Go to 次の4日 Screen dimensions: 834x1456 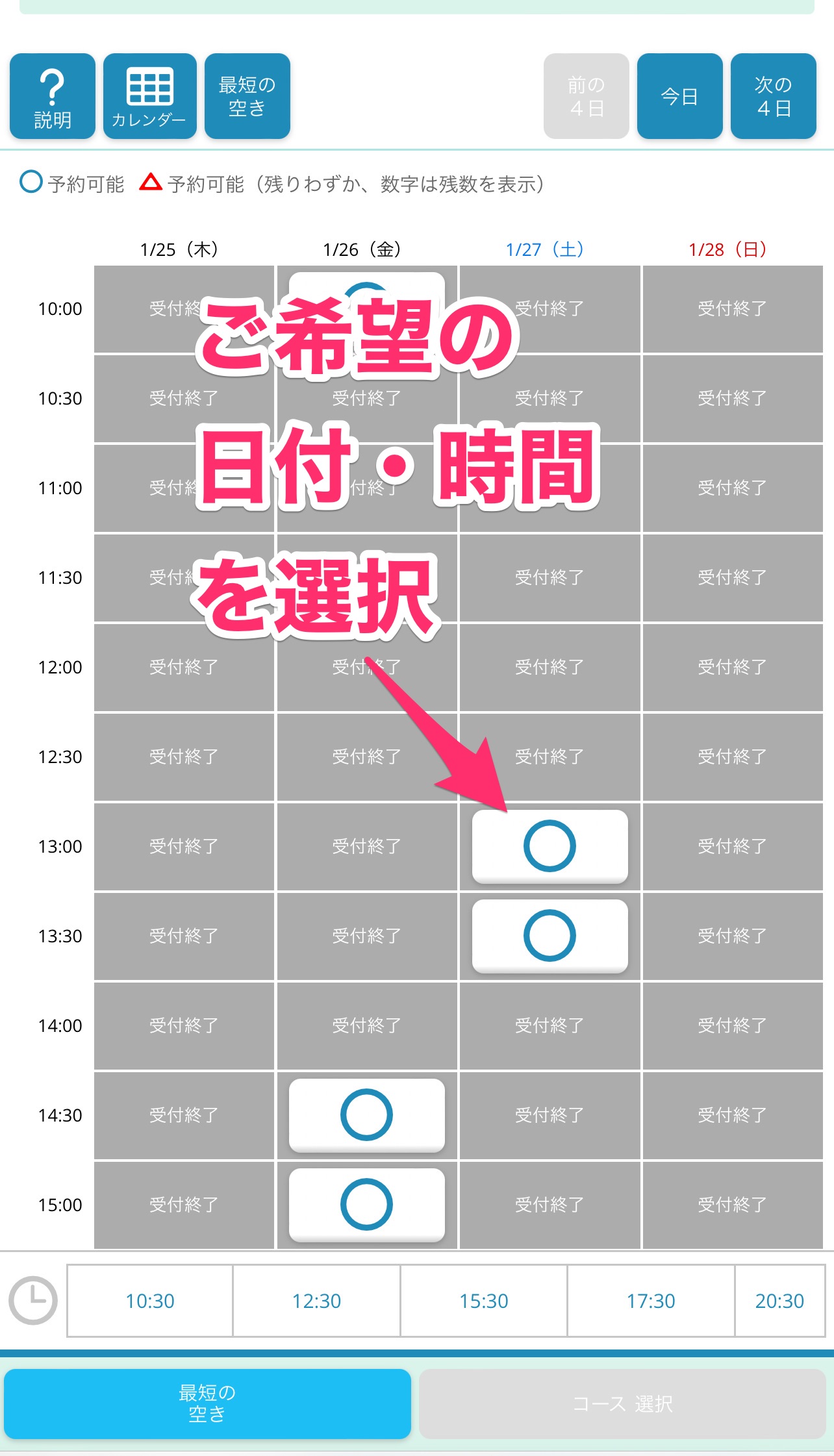pos(773,96)
